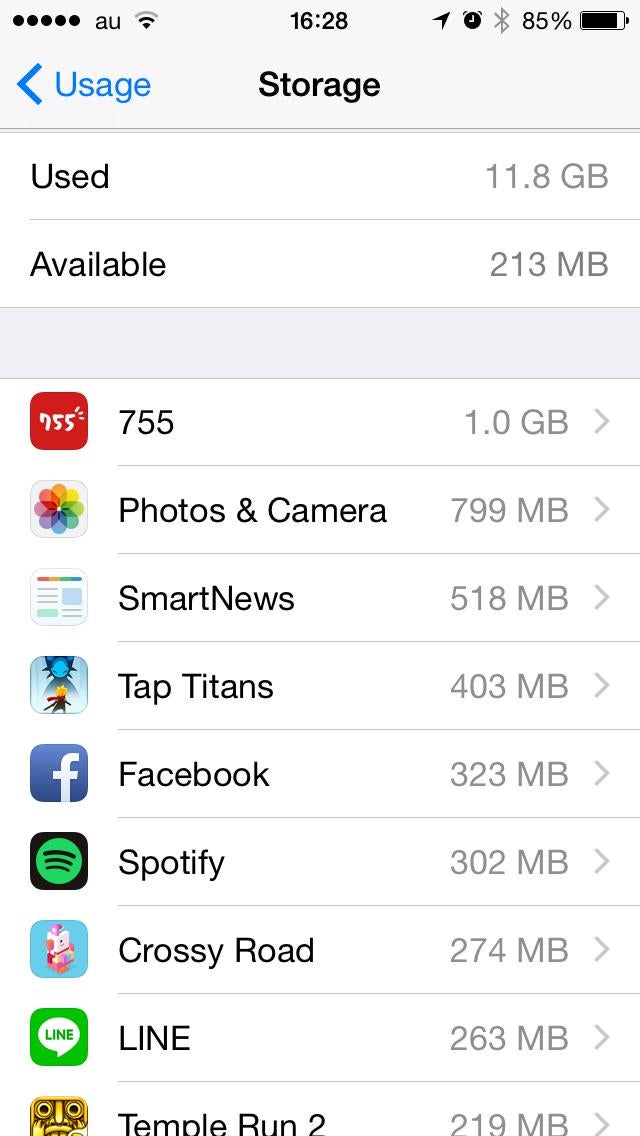This screenshot has height=1136, width=640.
Task: Open LINE storage details
Action: [320, 1038]
